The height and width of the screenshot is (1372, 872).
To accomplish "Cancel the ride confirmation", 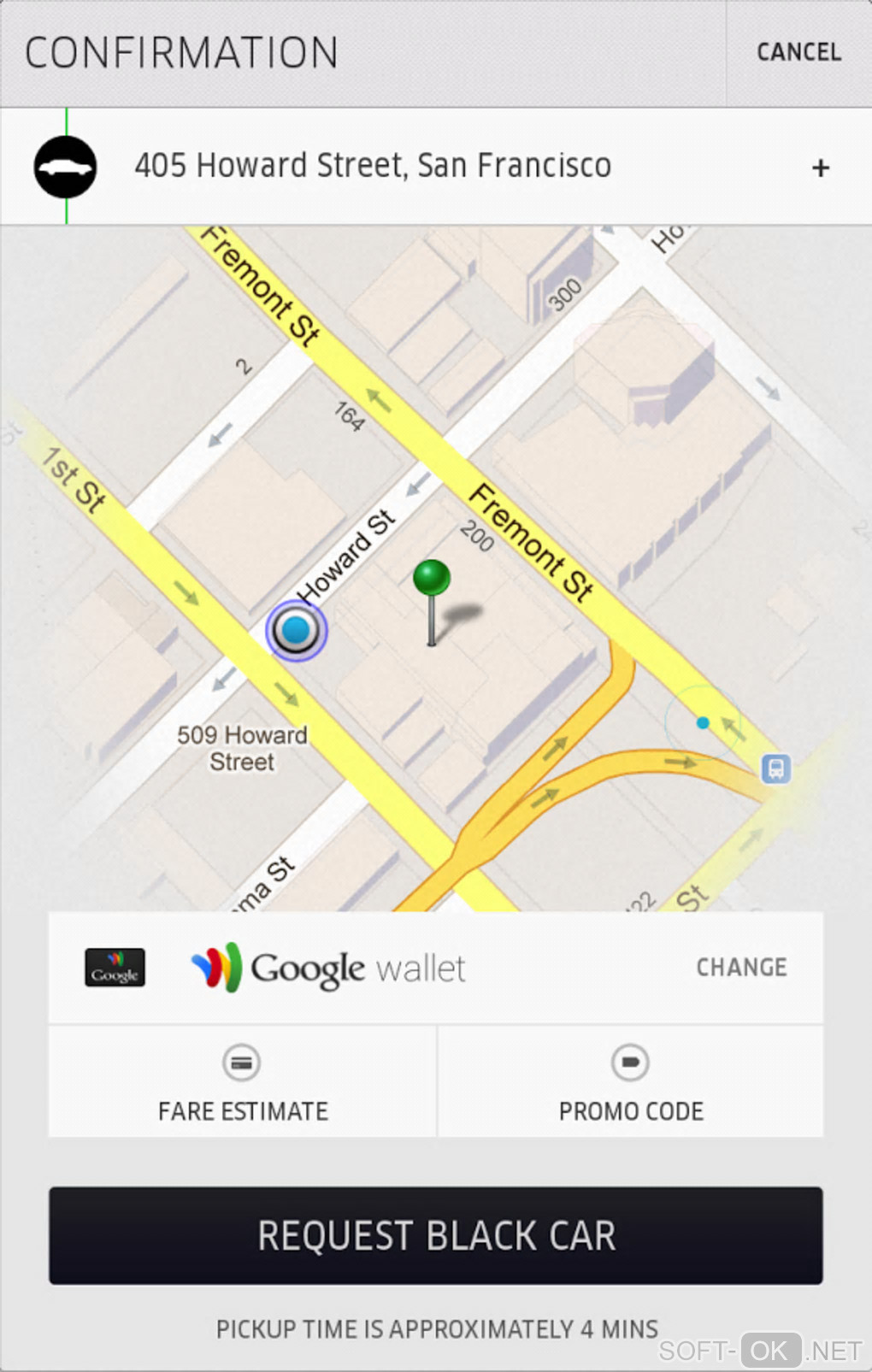I will click(798, 52).
